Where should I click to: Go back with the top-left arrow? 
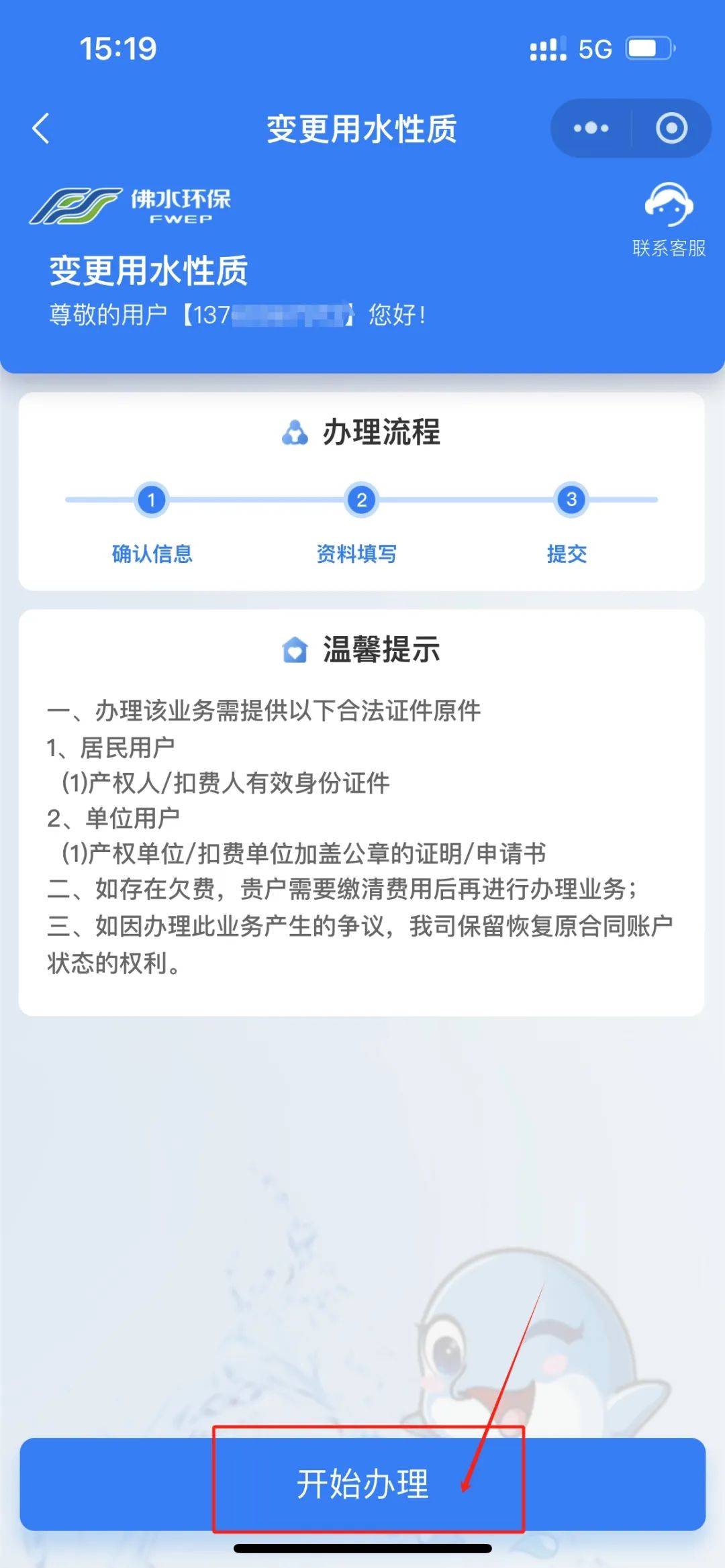click(x=41, y=128)
